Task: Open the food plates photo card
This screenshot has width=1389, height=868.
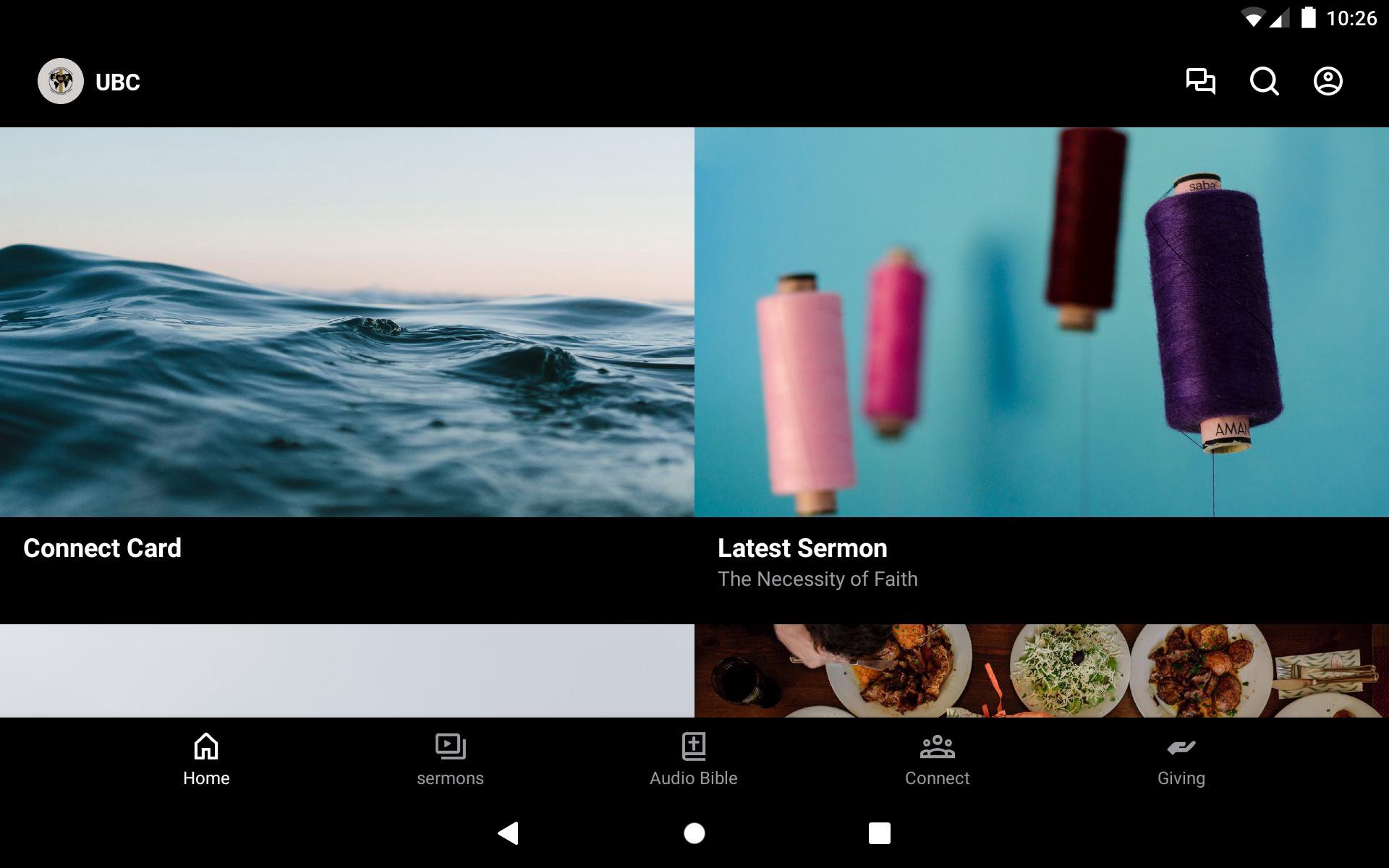Action: pyautogui.click(x=1041, y=671)
